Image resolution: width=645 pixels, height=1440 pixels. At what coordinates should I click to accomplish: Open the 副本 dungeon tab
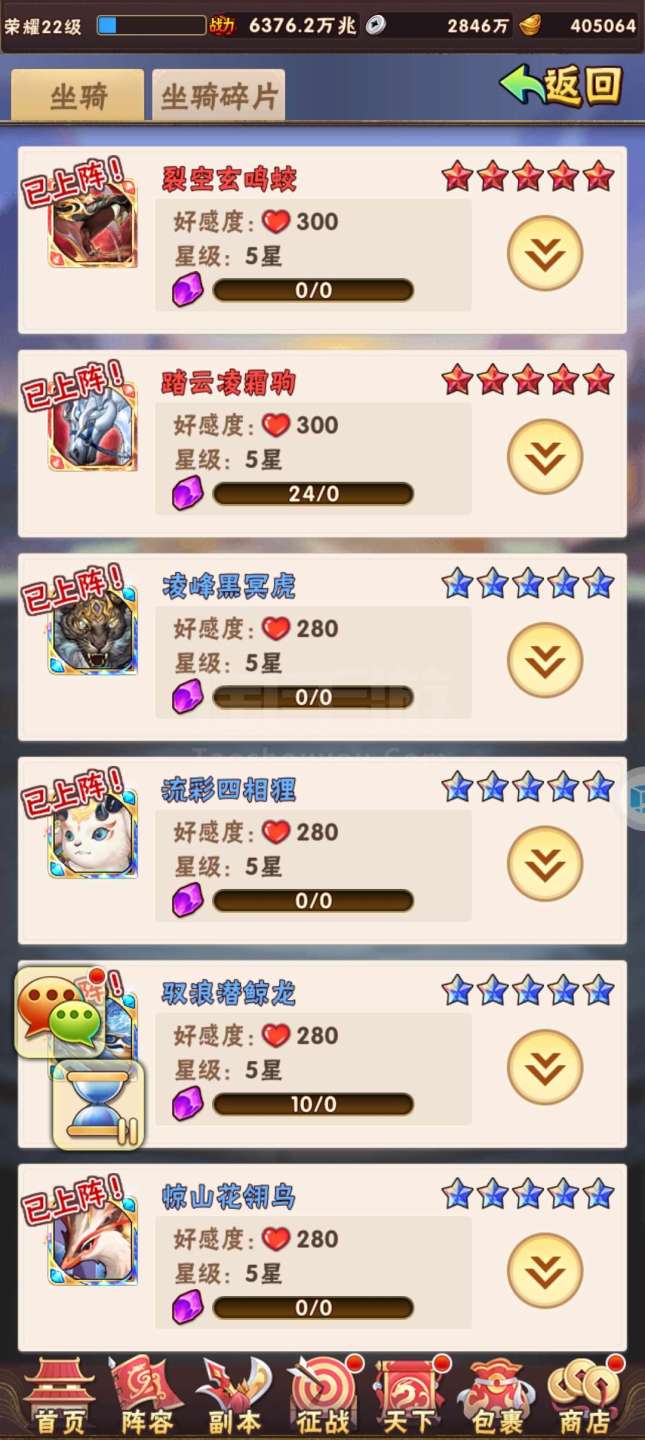(233, 1396)
